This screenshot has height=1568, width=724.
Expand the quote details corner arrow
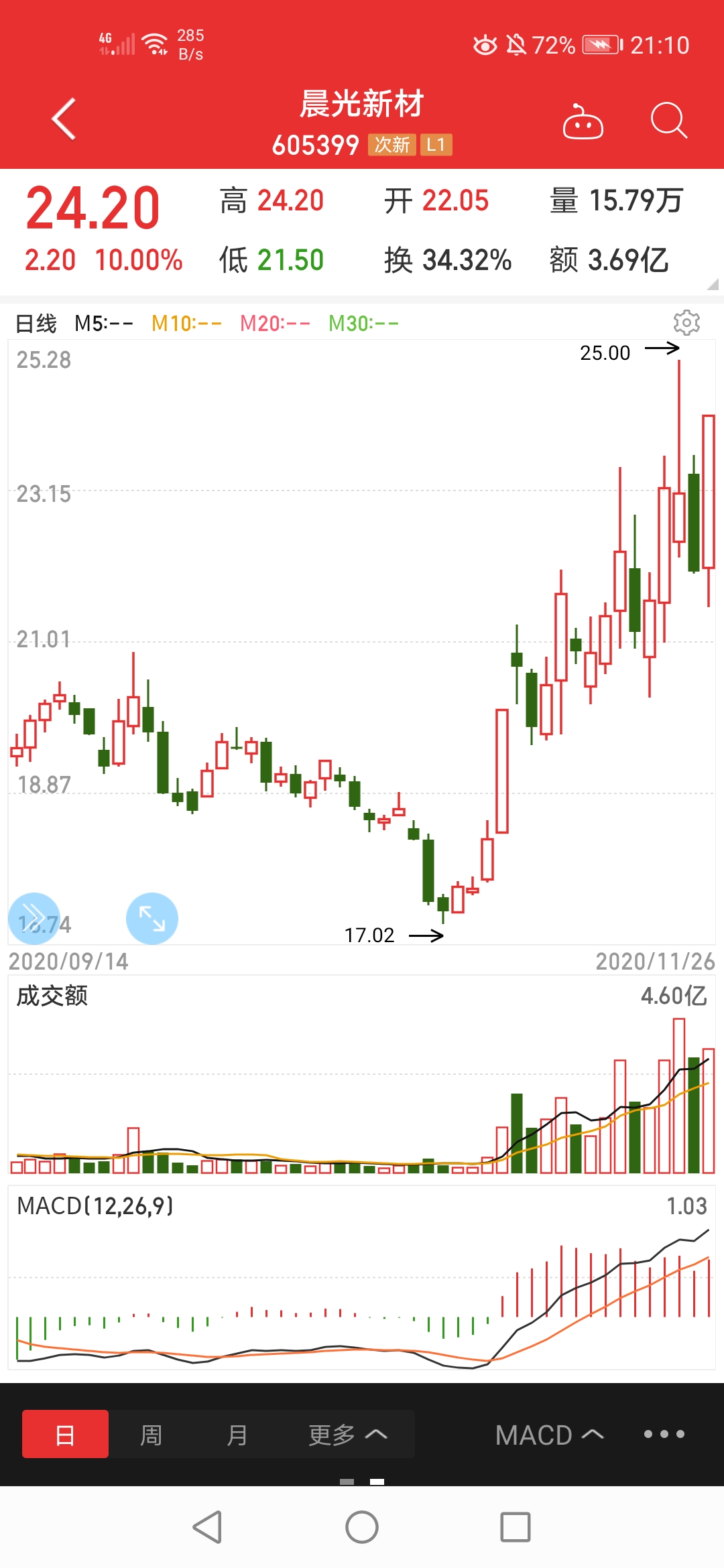click(712, 285)
